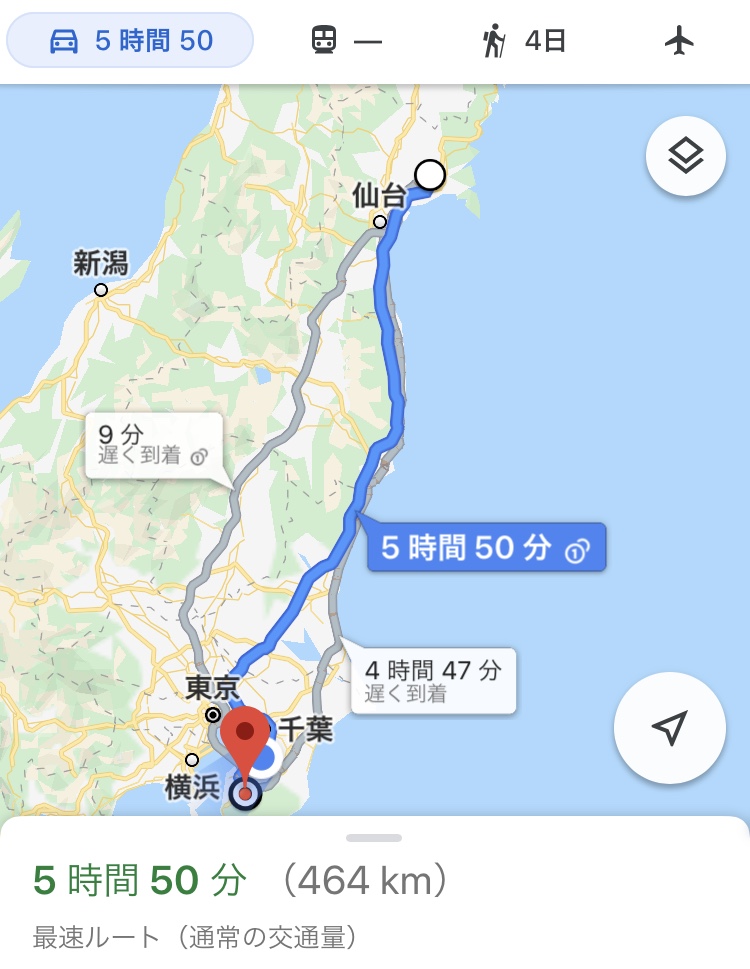
Task: Switch to the transit train tab
Action: [346, 41]
